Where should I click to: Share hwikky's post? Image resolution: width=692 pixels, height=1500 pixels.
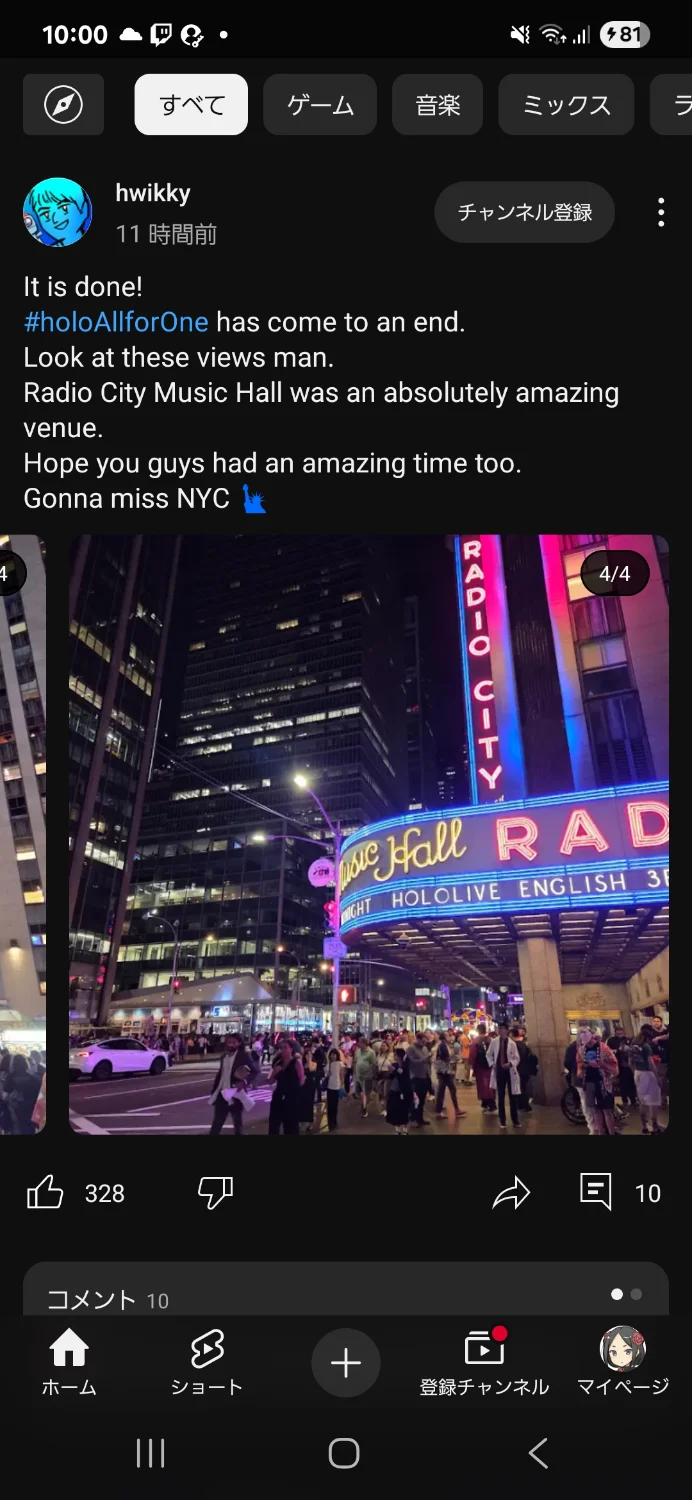[511, 1192]
